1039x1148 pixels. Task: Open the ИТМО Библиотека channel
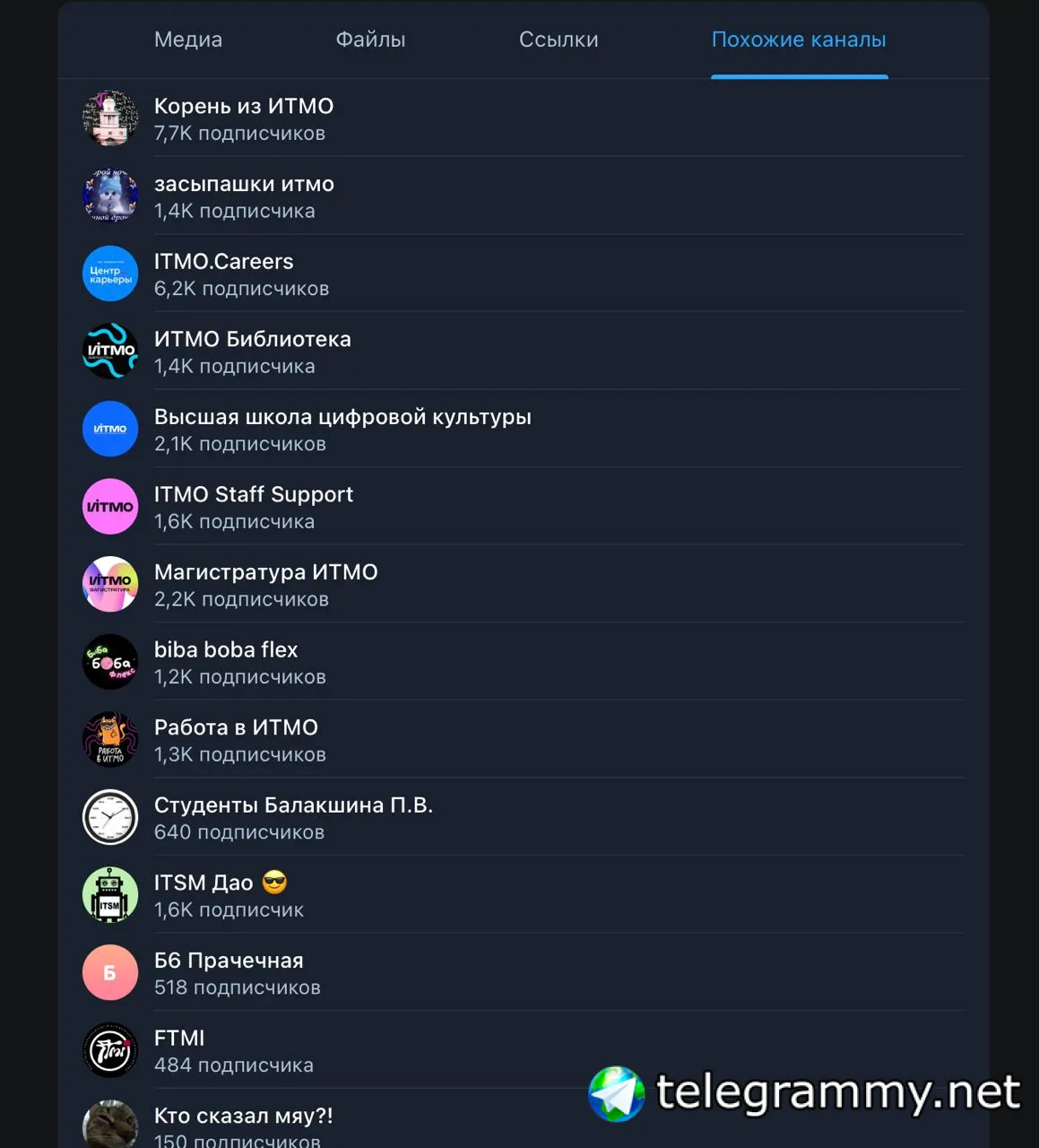tap(252, 352)
